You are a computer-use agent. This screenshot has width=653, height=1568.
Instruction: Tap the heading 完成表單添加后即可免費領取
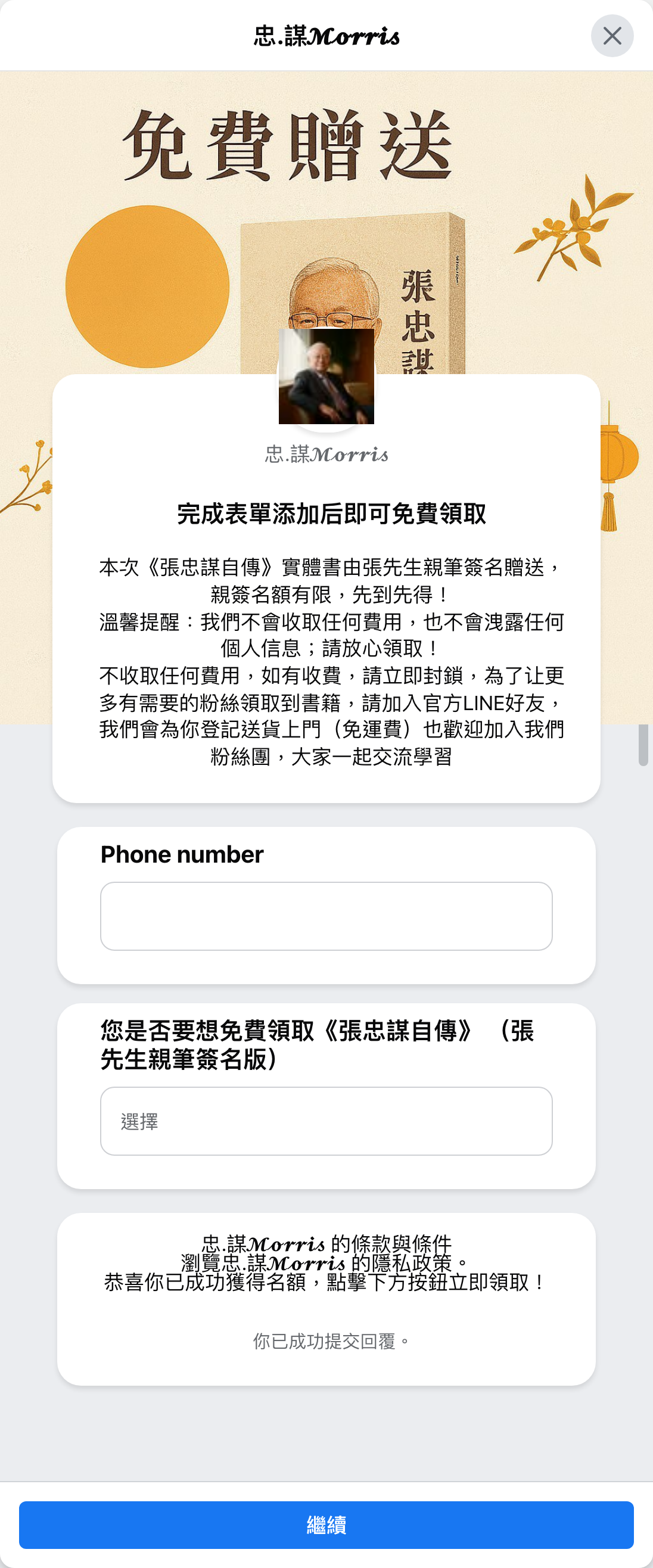pyautogui.click(x=332, y=513)
